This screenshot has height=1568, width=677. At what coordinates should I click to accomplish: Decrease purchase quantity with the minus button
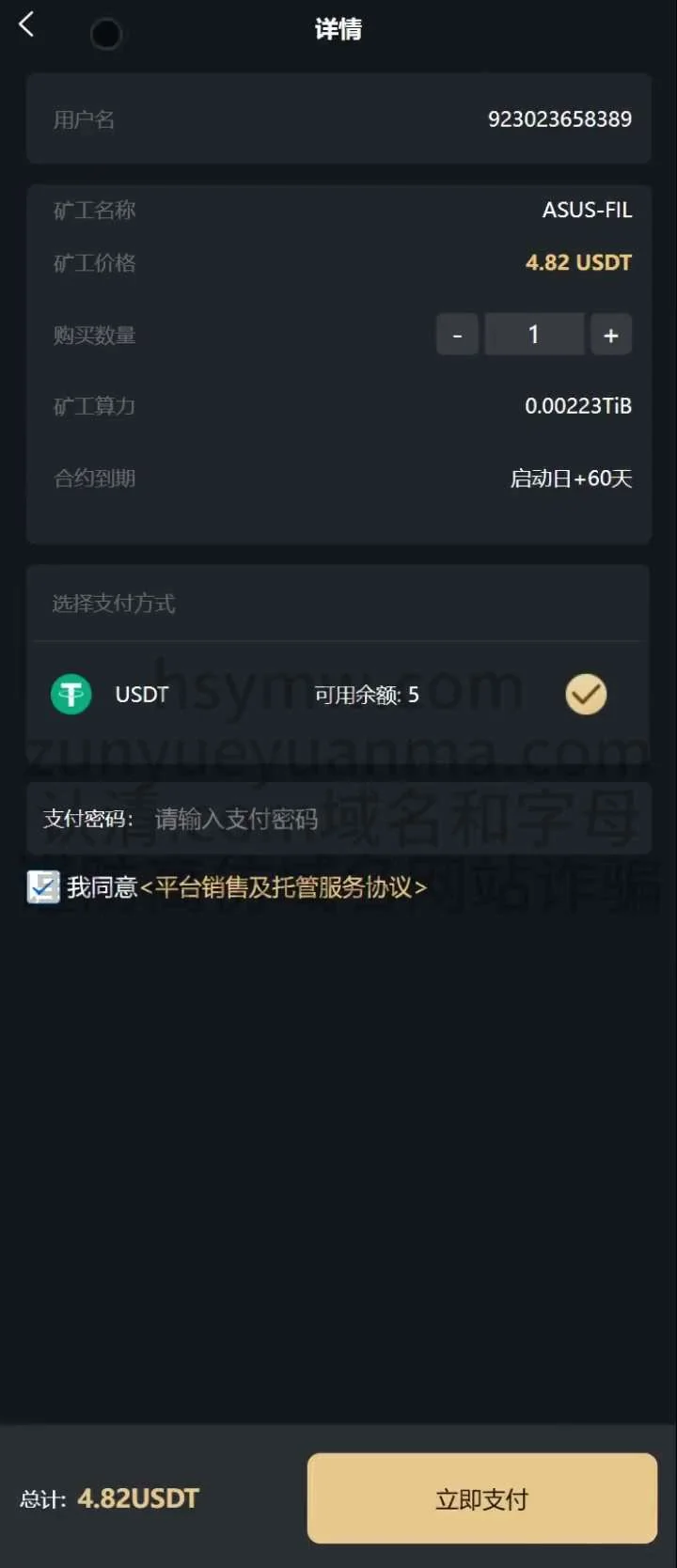(457, 335)
